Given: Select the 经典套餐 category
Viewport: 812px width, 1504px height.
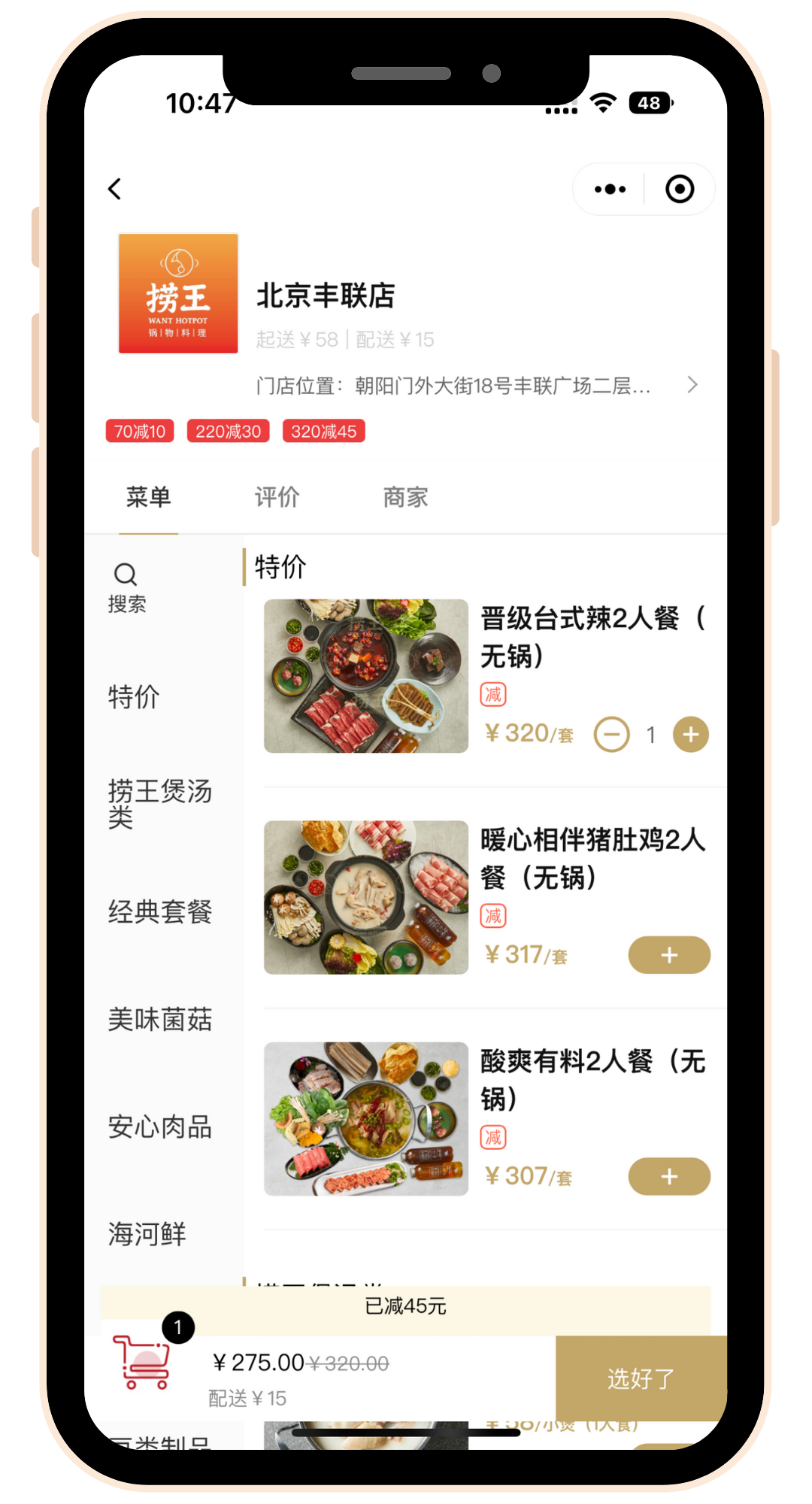Looking at the screenshot, I should point(159,911).
